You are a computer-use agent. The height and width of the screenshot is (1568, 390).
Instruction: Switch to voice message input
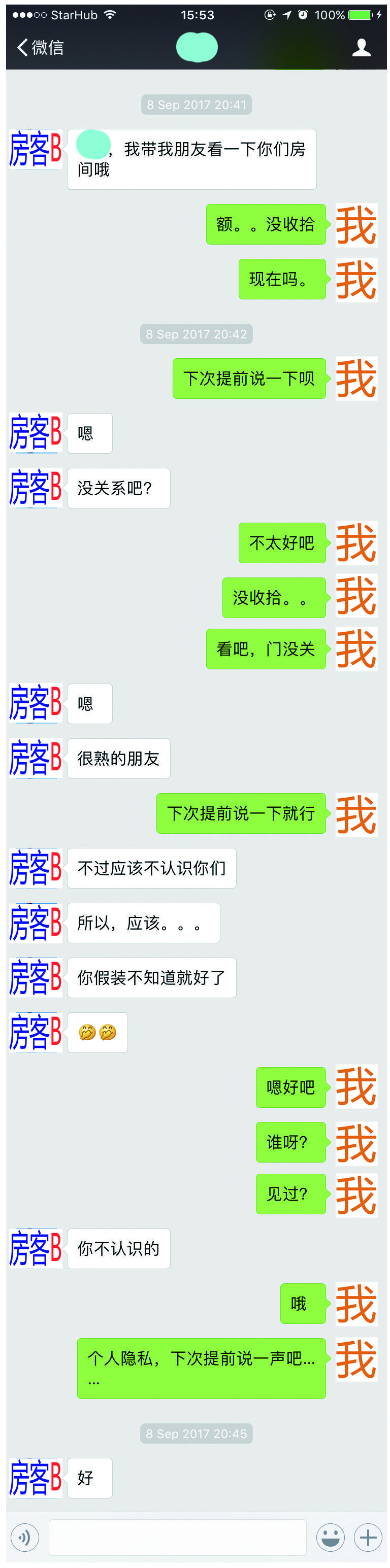point(25,1538)
